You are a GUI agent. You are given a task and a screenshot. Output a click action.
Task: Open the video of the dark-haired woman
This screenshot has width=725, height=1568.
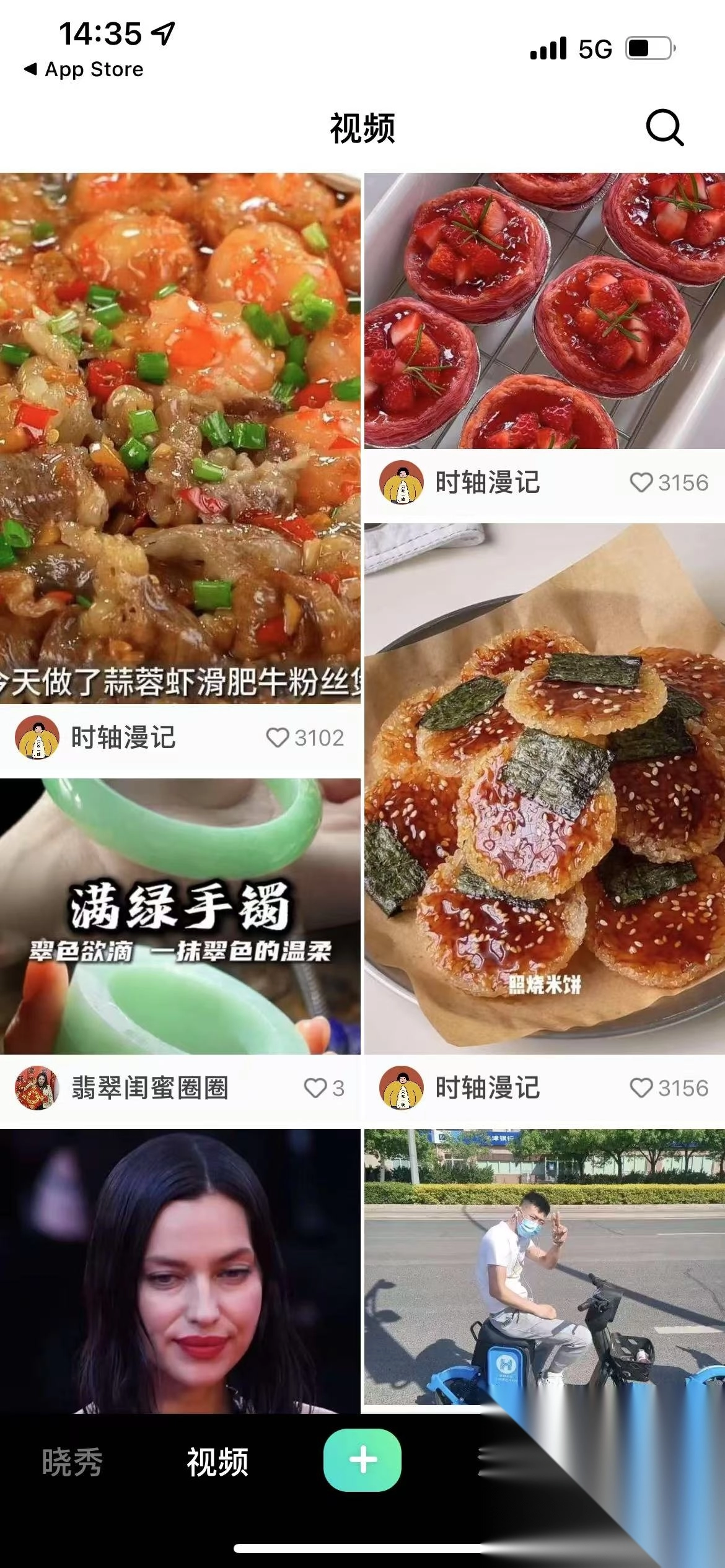[180, 1270]
